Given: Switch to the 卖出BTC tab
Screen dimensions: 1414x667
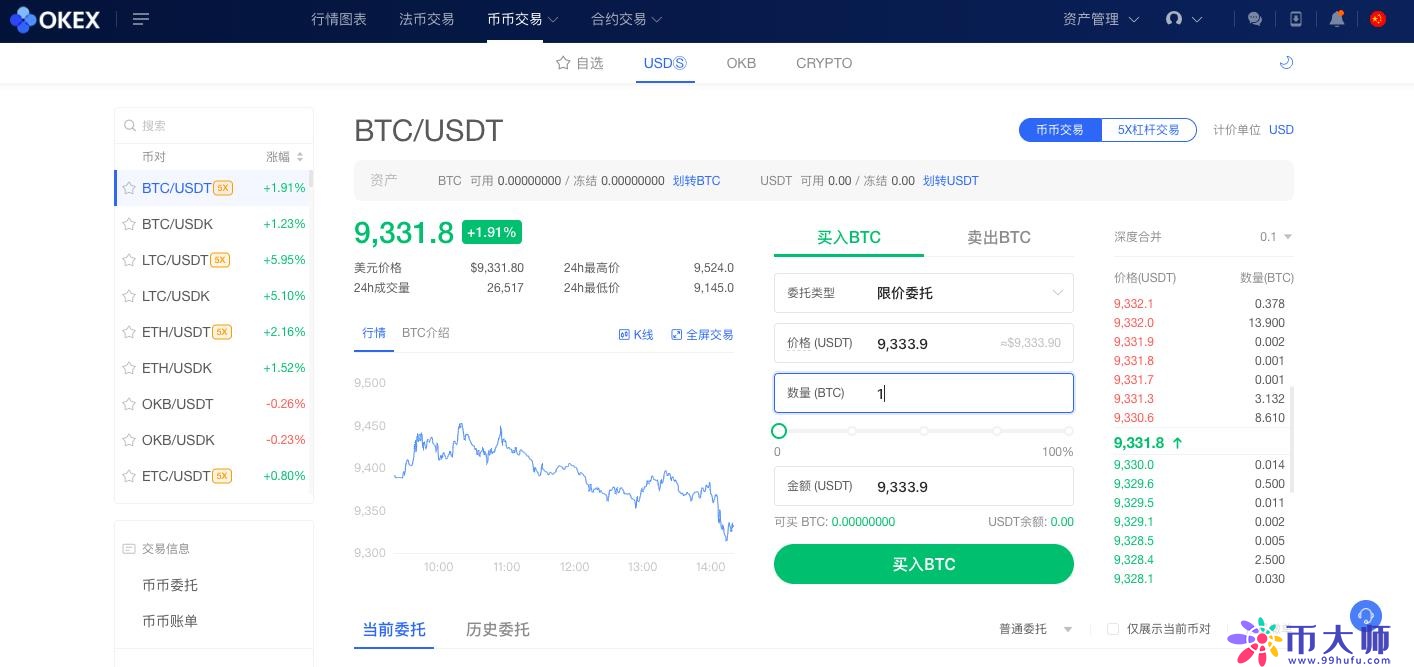Looking at the screenshot, I should (x=998, y=237).
